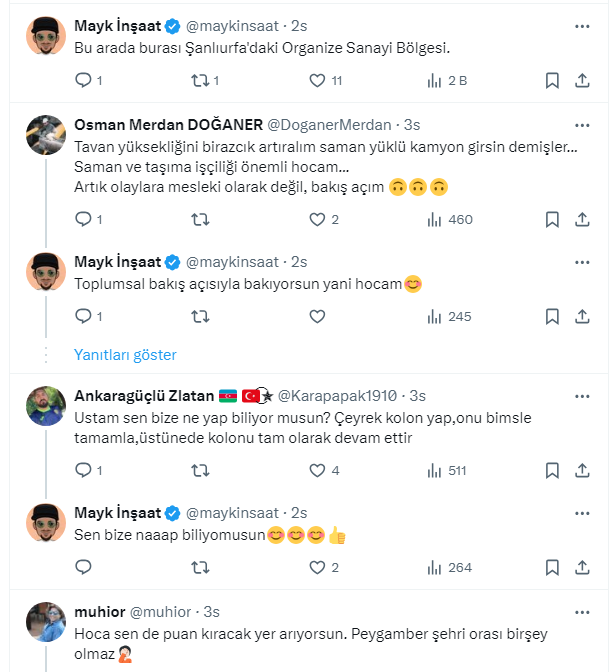Retweet the 'Toplumsal bakış açısıyla' reply
The width and height of the screenshot is (611, 672).
(x=200, y=316)
